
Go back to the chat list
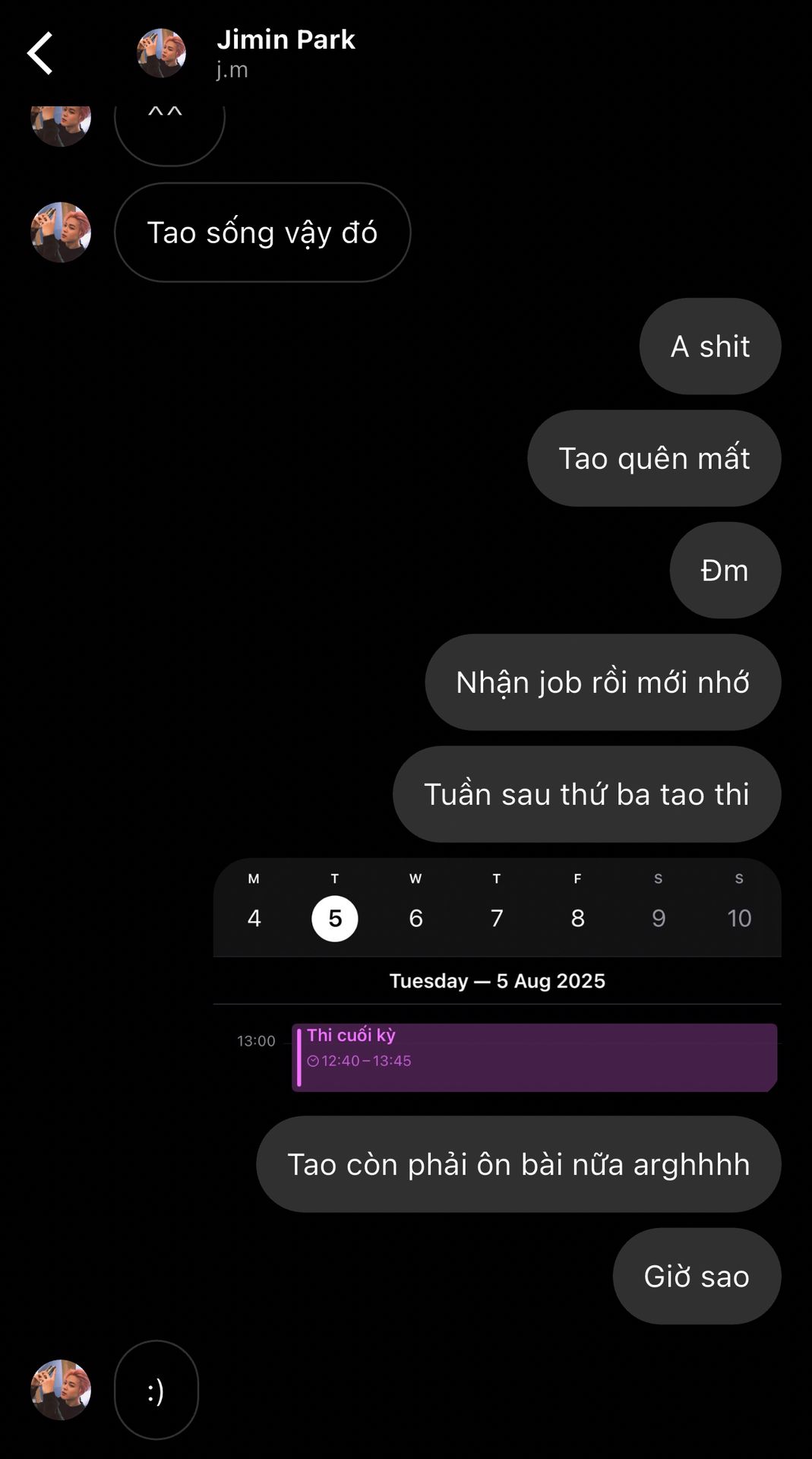pyautogui.click(x=40, y=53)
